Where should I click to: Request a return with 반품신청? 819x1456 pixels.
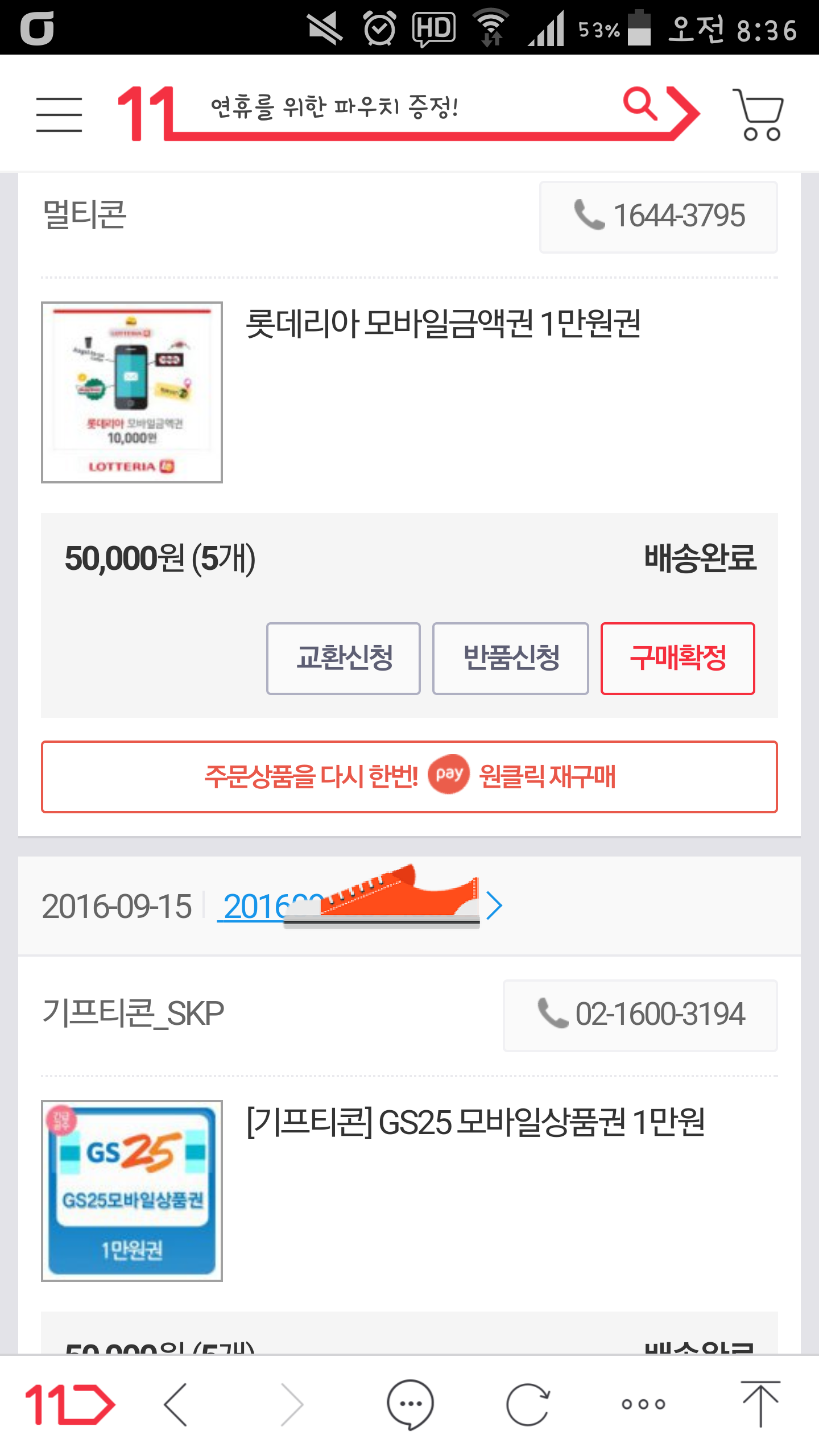(x=510, y=658)
